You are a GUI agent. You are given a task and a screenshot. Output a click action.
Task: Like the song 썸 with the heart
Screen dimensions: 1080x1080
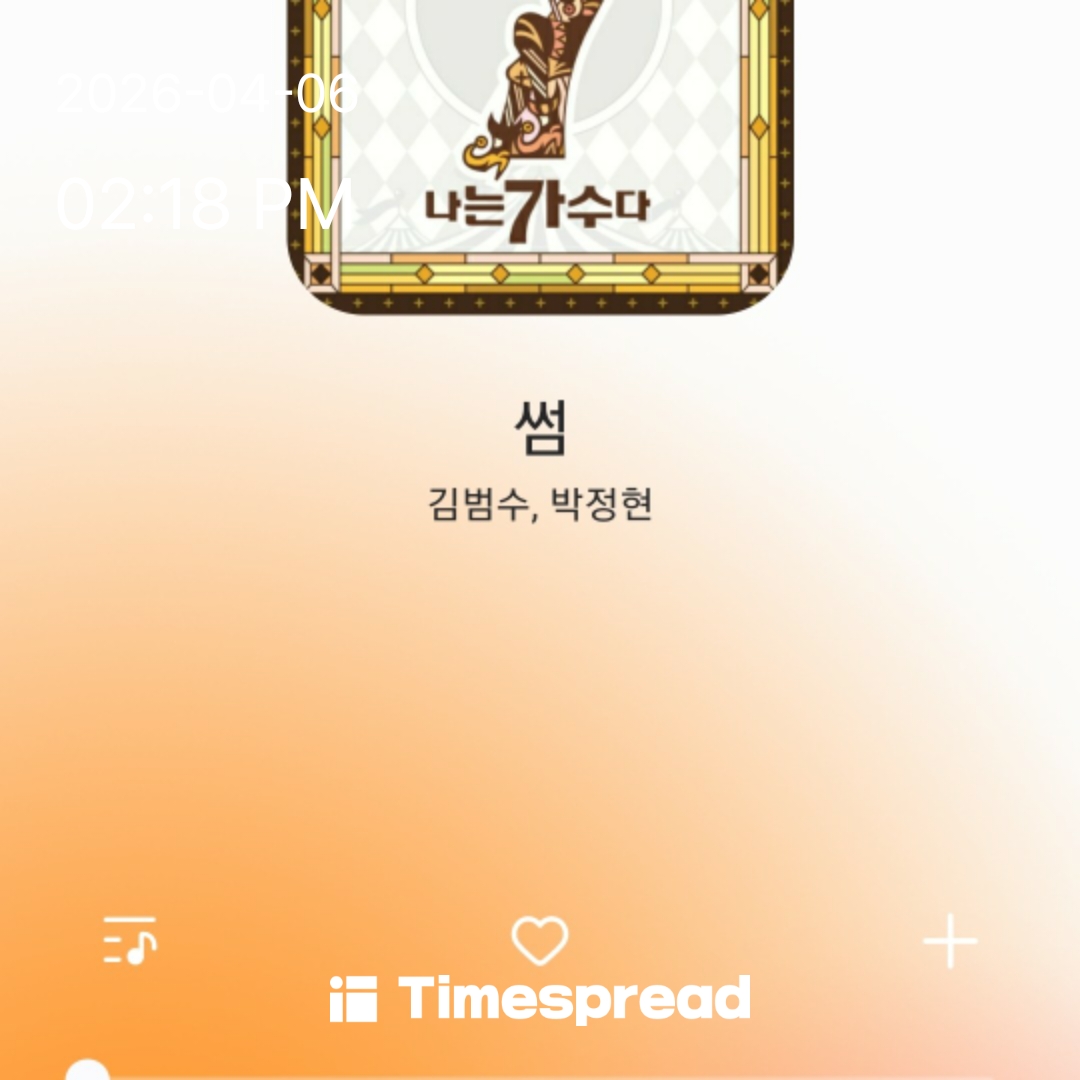(x=540, y=940)
